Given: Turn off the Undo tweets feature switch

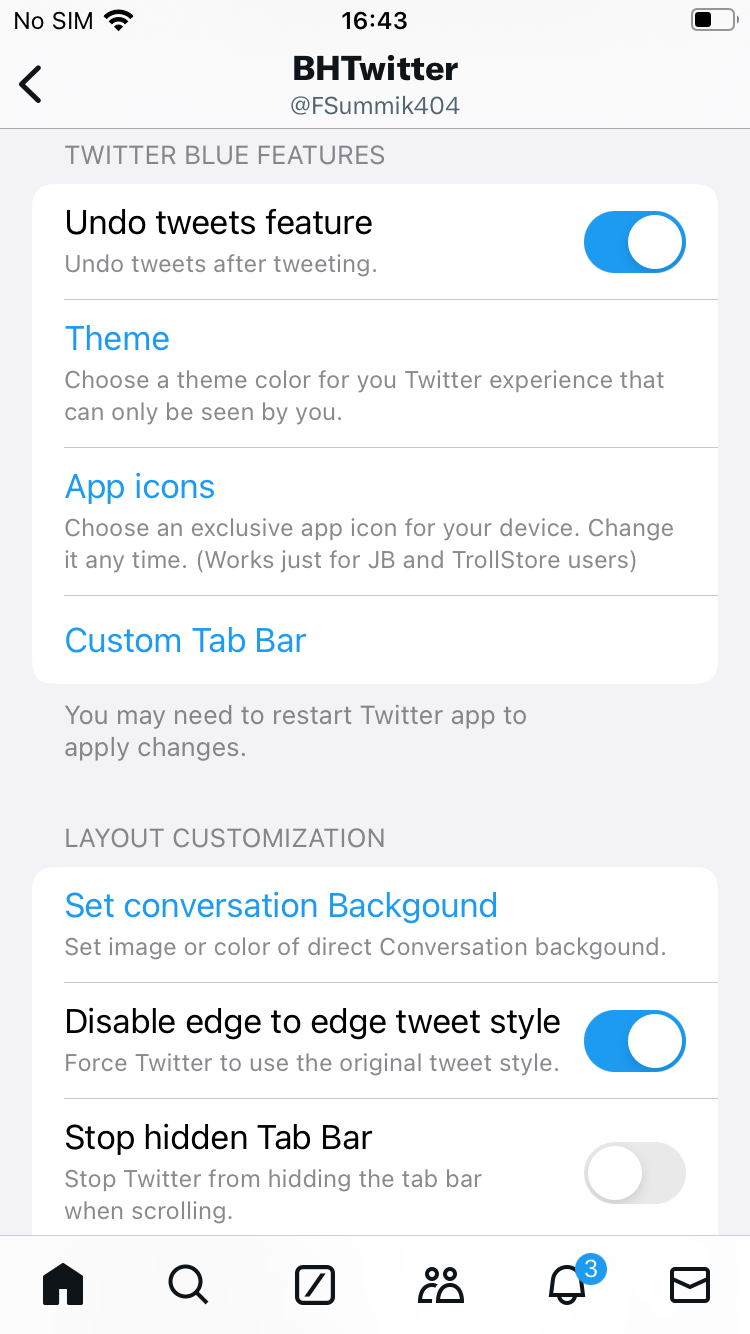Looking at the screenshot, I should point(635,242).
